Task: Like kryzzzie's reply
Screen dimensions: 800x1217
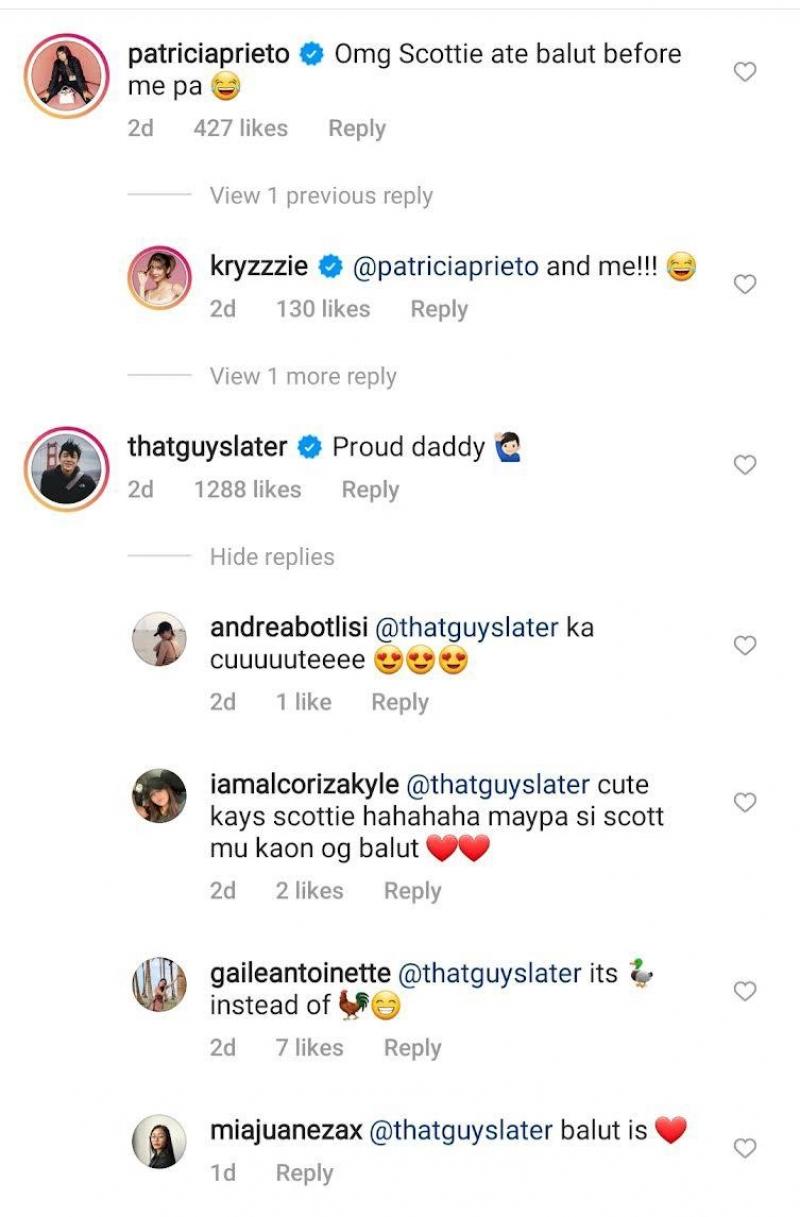Action: point(745,285)
